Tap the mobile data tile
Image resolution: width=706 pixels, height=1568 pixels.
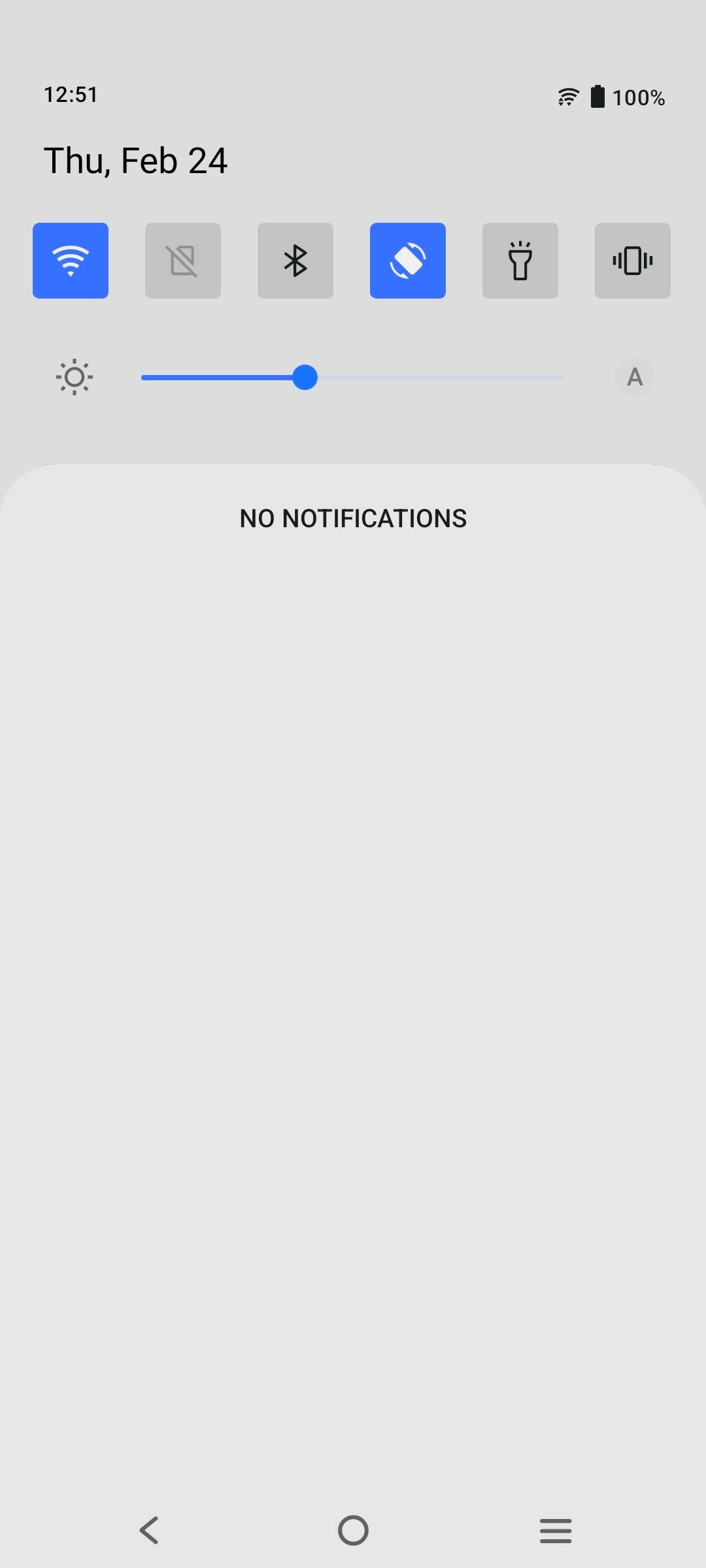(183, 261)
